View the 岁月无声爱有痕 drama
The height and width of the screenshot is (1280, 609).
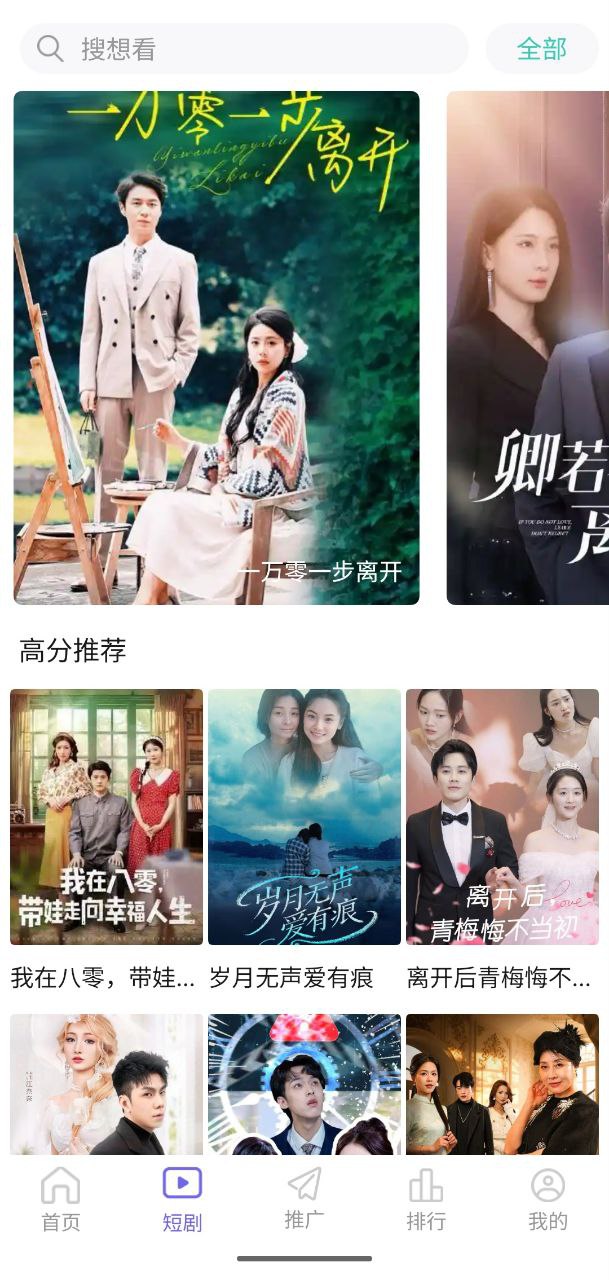tap(304, 817)
